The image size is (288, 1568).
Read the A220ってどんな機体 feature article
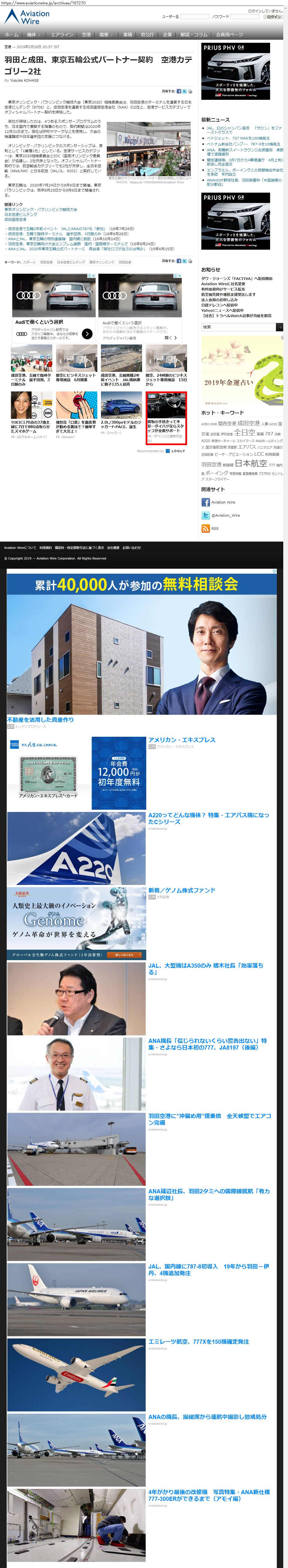coord(208,818)
